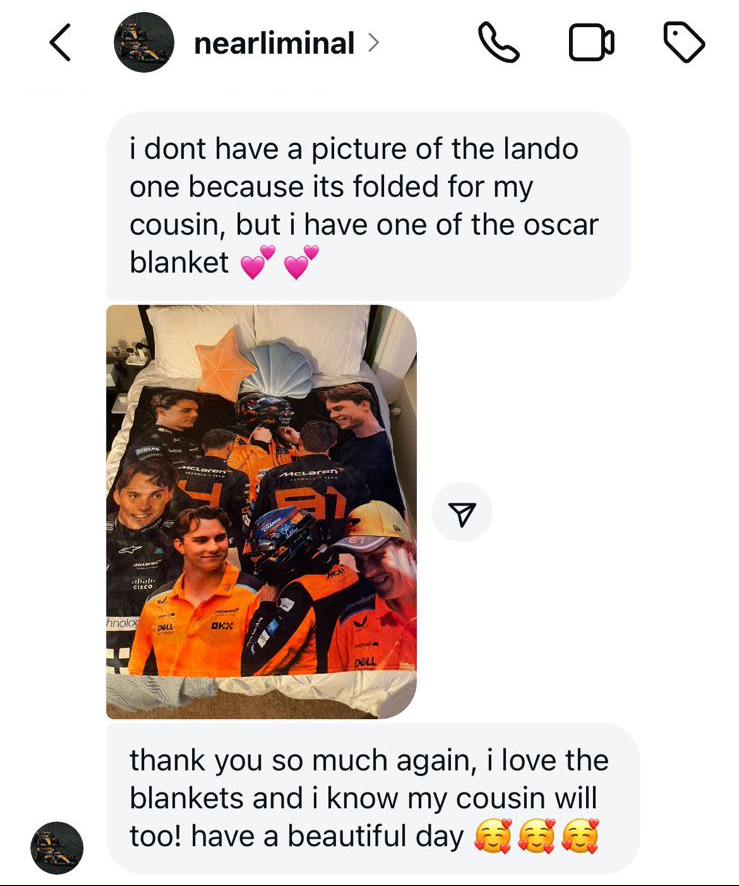Start an audio call with nearliminal
The height and width of the screenshot is (886, 739).
(x=498, y=42)
